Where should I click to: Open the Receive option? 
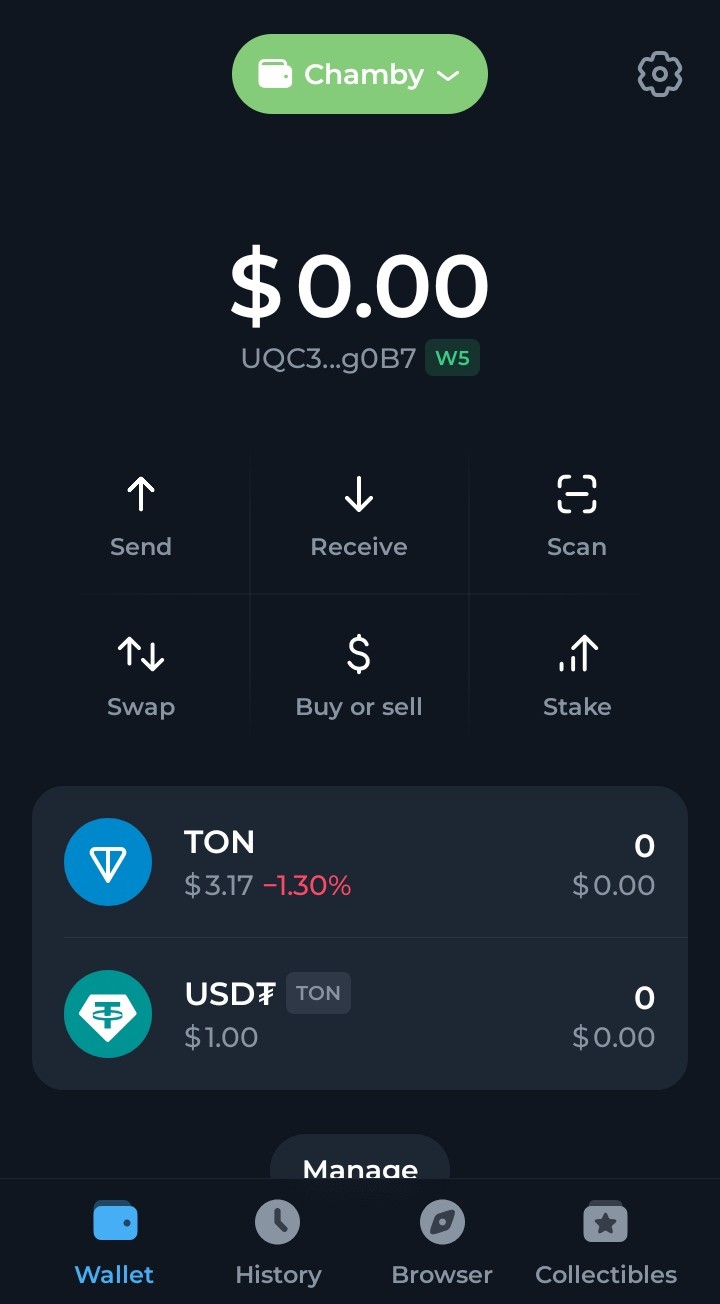[x=359, y=516]
